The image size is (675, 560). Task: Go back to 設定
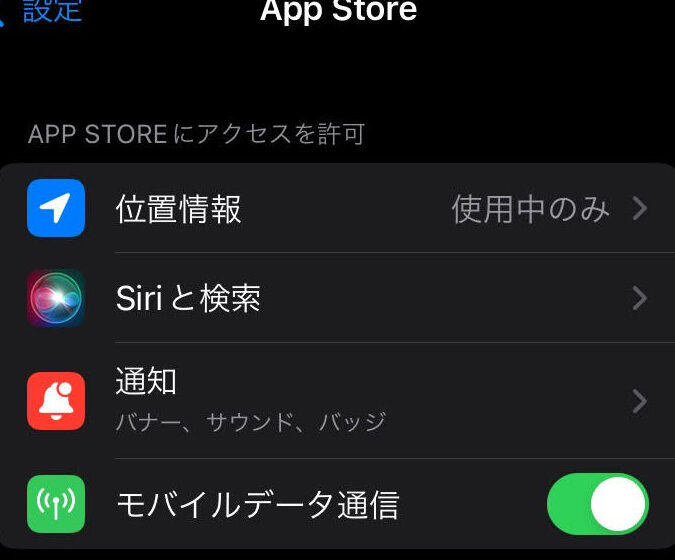tap(45, 12)
